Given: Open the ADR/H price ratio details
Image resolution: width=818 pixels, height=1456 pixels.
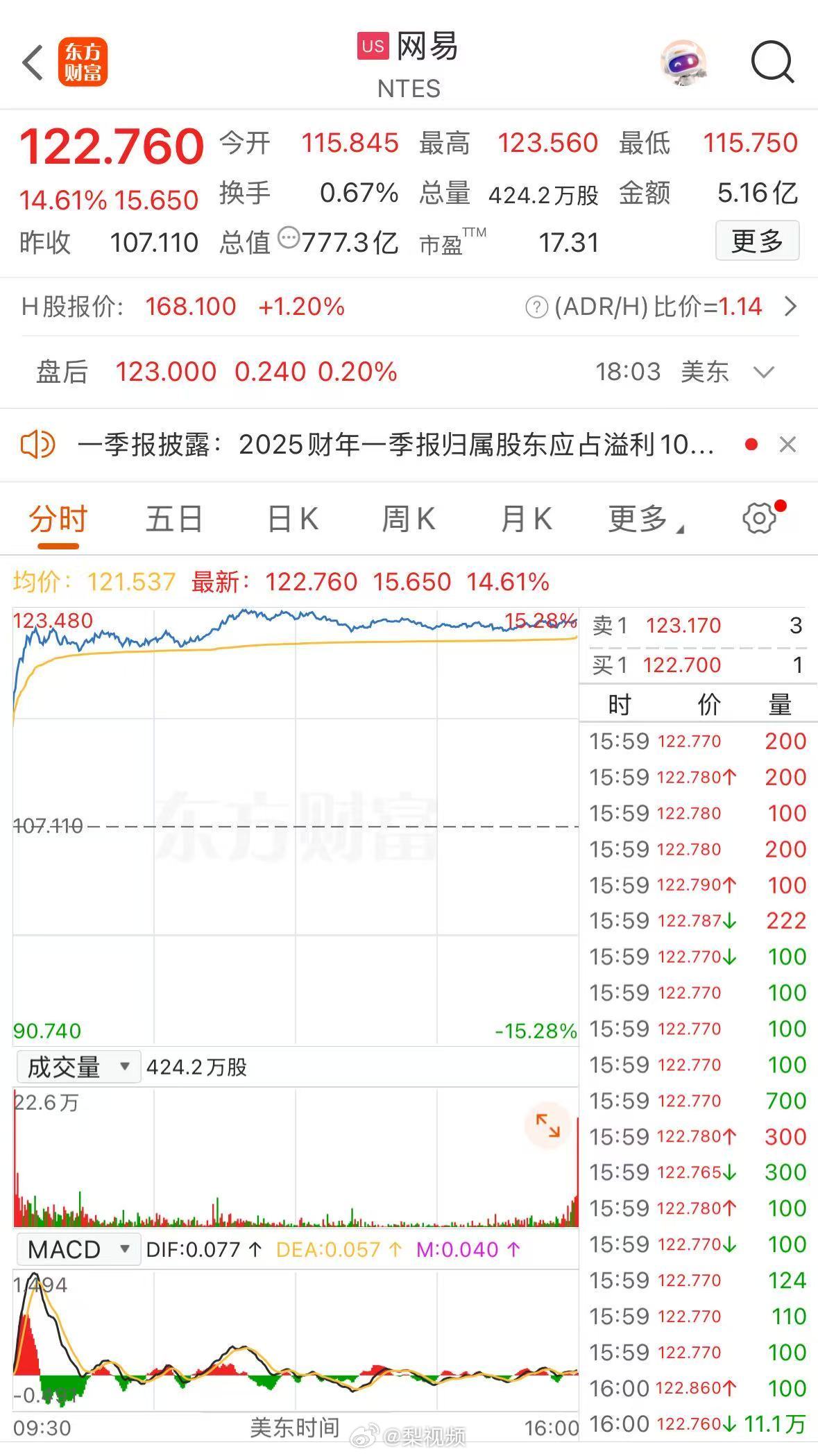Looking at the screenshot, I should tap(790, 307).
